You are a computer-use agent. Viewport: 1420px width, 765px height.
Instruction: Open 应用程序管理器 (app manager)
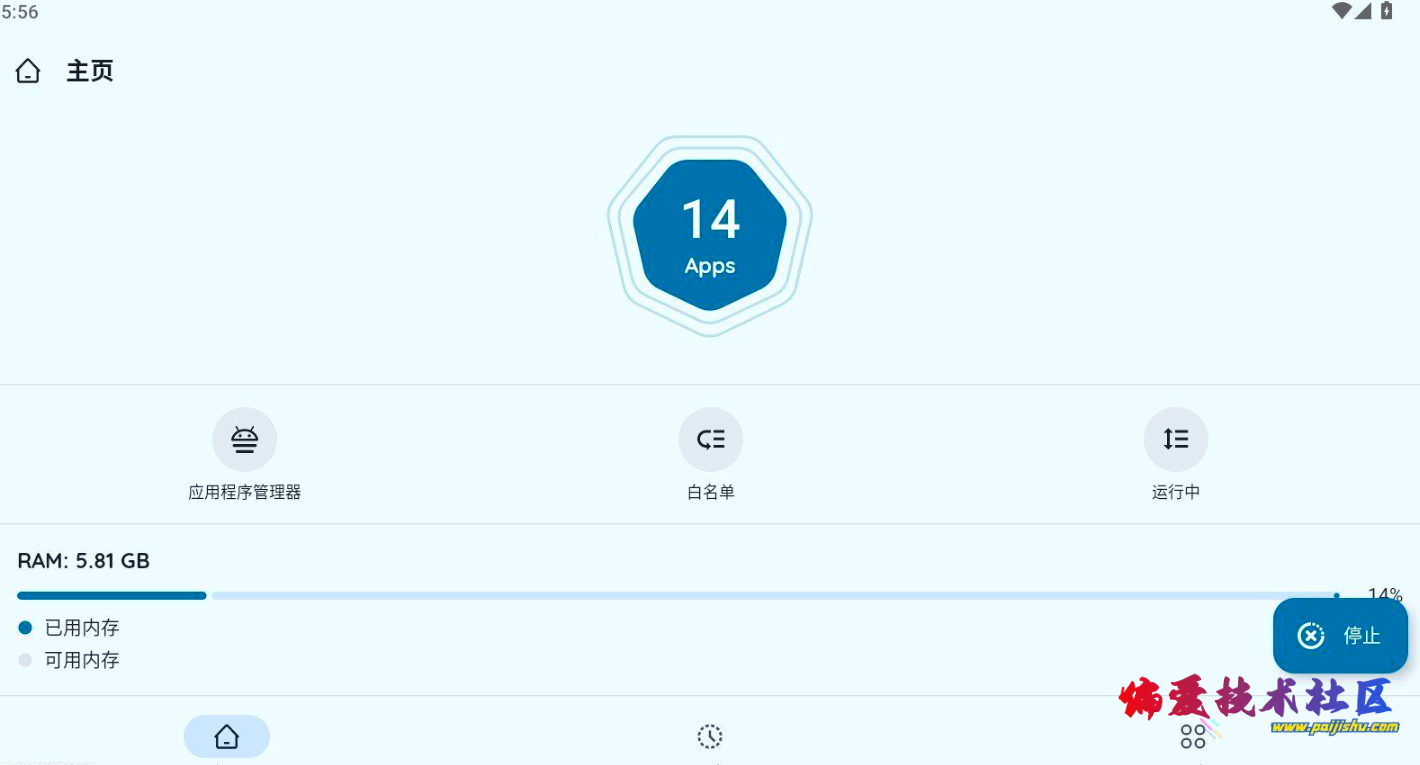click(x=245, y=440)
